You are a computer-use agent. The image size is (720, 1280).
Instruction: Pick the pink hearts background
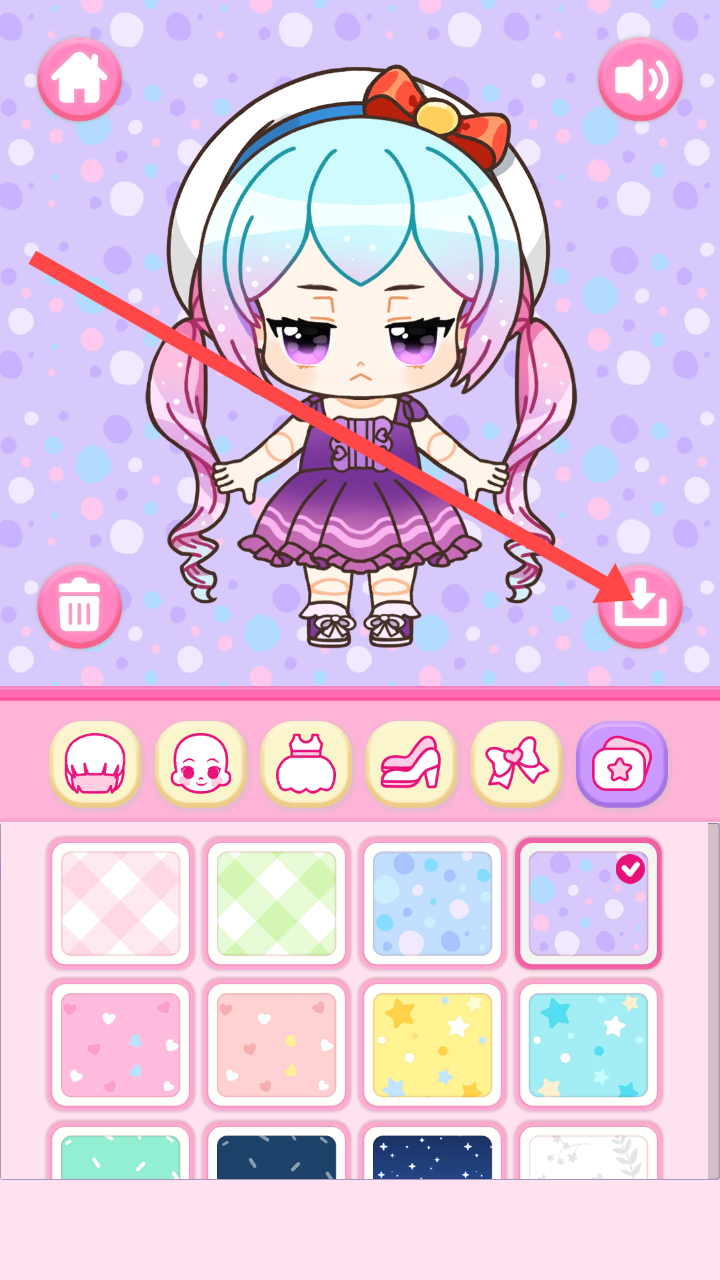coord(121,1044)
